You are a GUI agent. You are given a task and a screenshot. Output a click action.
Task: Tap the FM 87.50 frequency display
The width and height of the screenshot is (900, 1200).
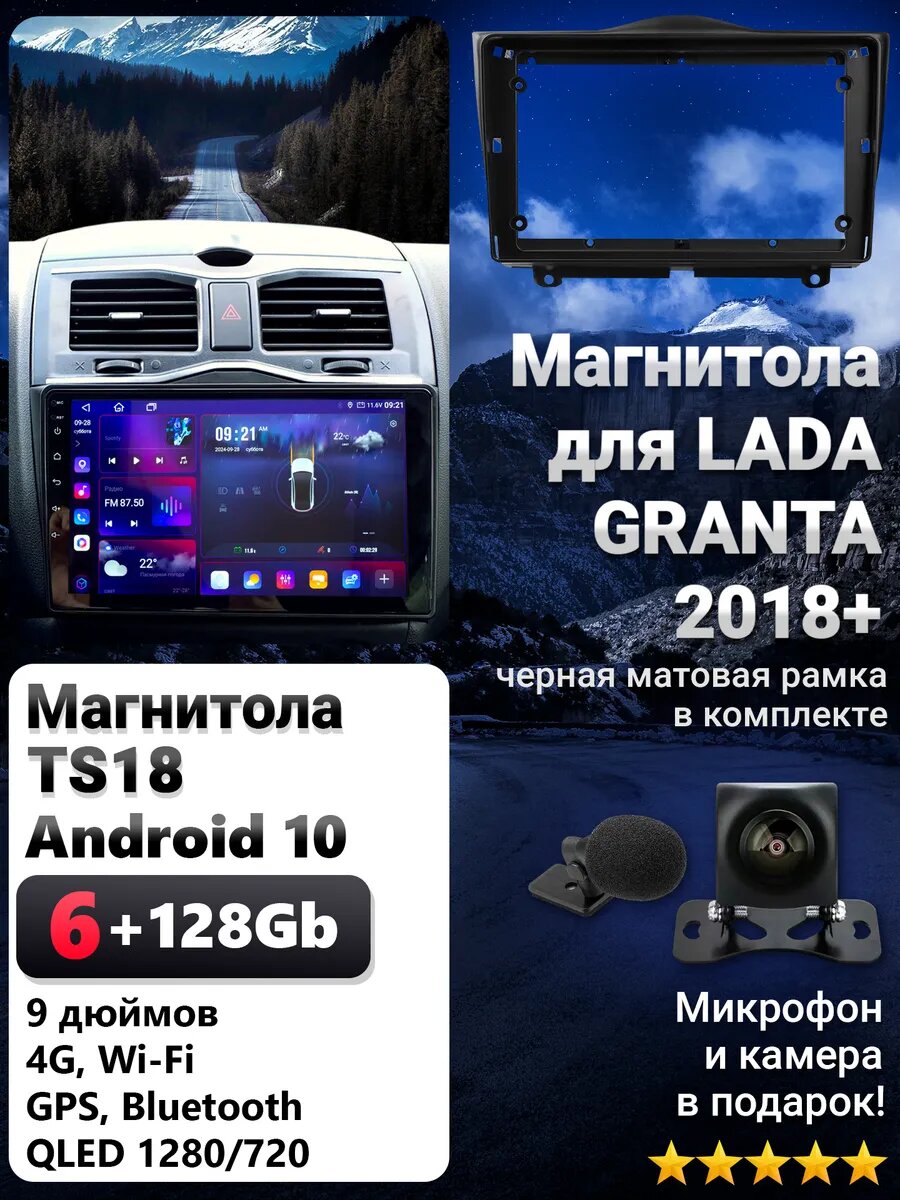pyautogui.click(x=124, y=503)
